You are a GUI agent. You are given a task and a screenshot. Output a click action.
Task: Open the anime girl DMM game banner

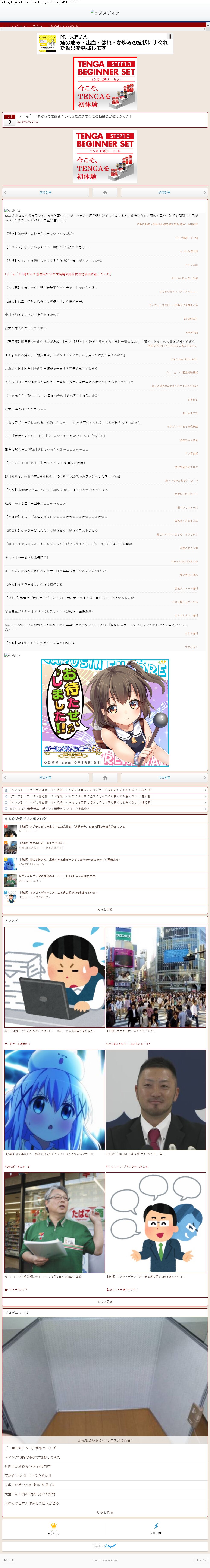[x=105, y=713]
